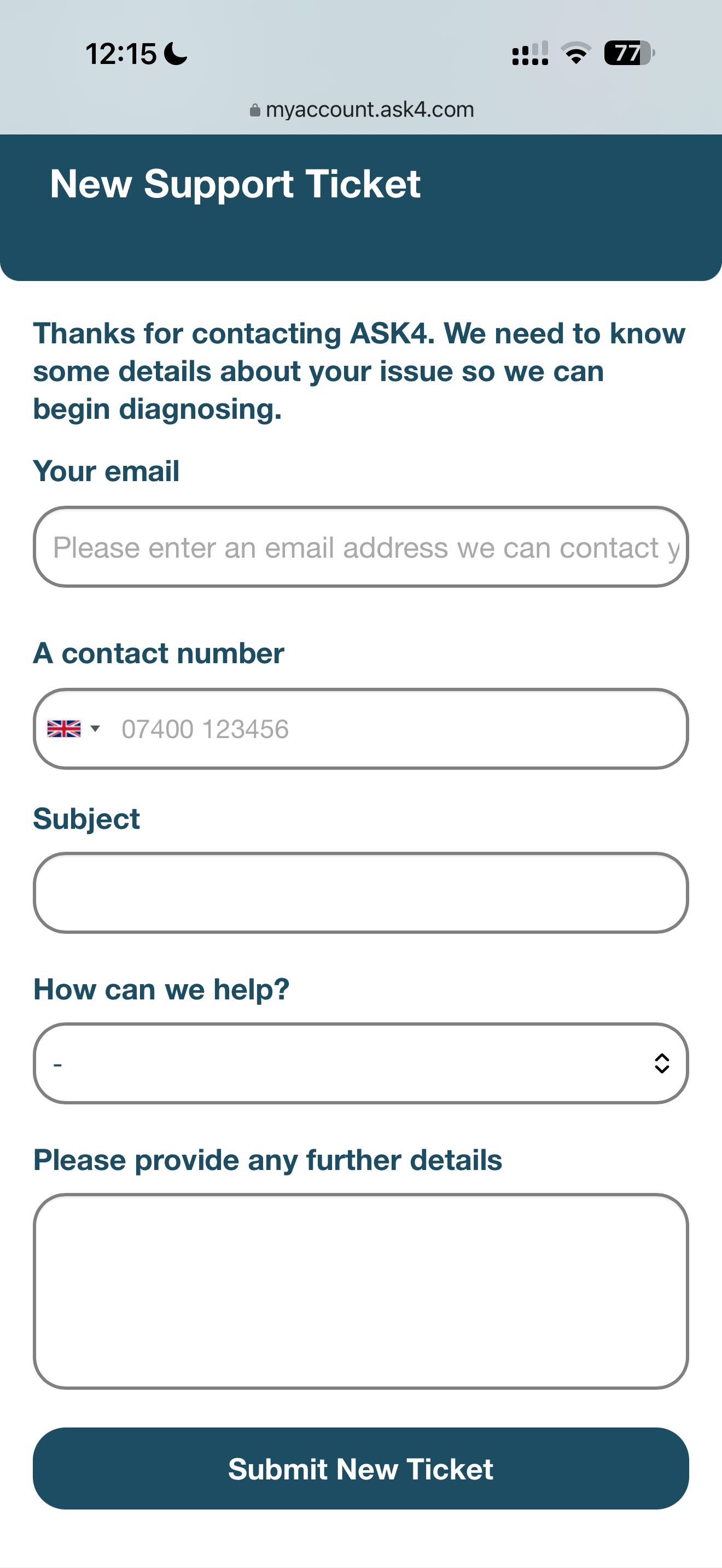Select the New Support Ticket header
The height and width of the screenshot is (1568, 722).
tap(235, 183)
